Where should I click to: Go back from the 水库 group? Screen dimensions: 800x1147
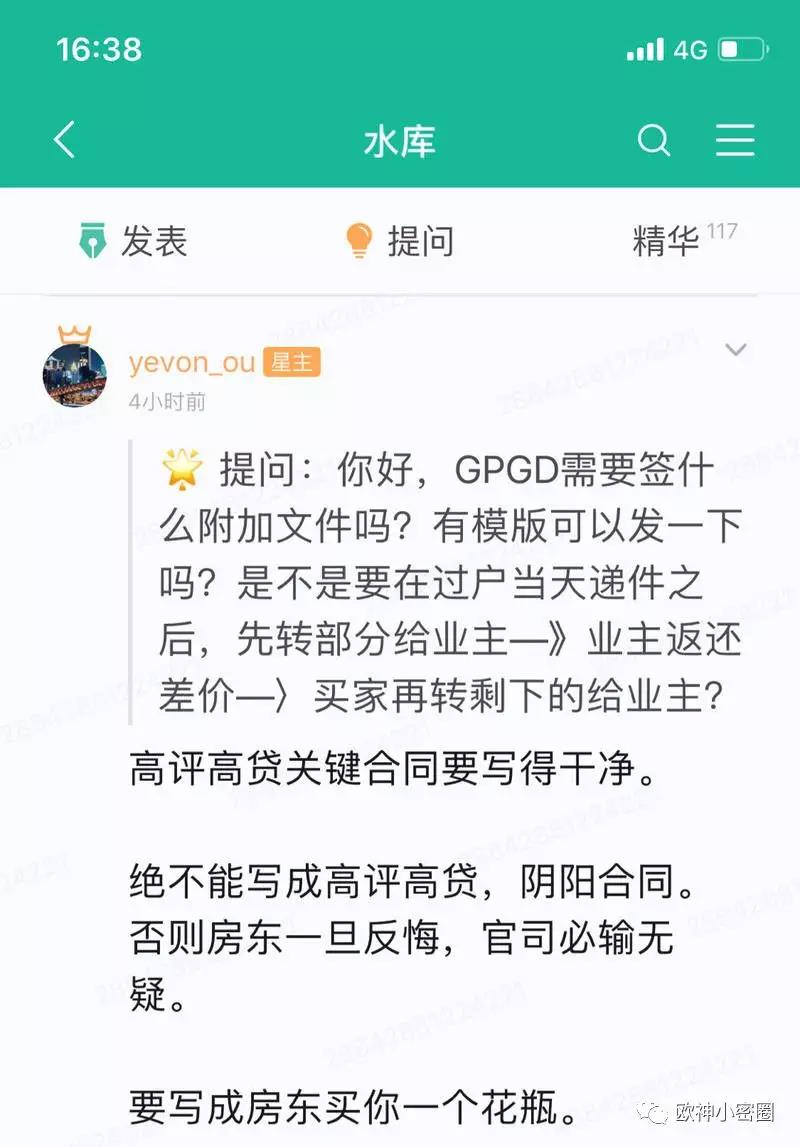point(65,141)
